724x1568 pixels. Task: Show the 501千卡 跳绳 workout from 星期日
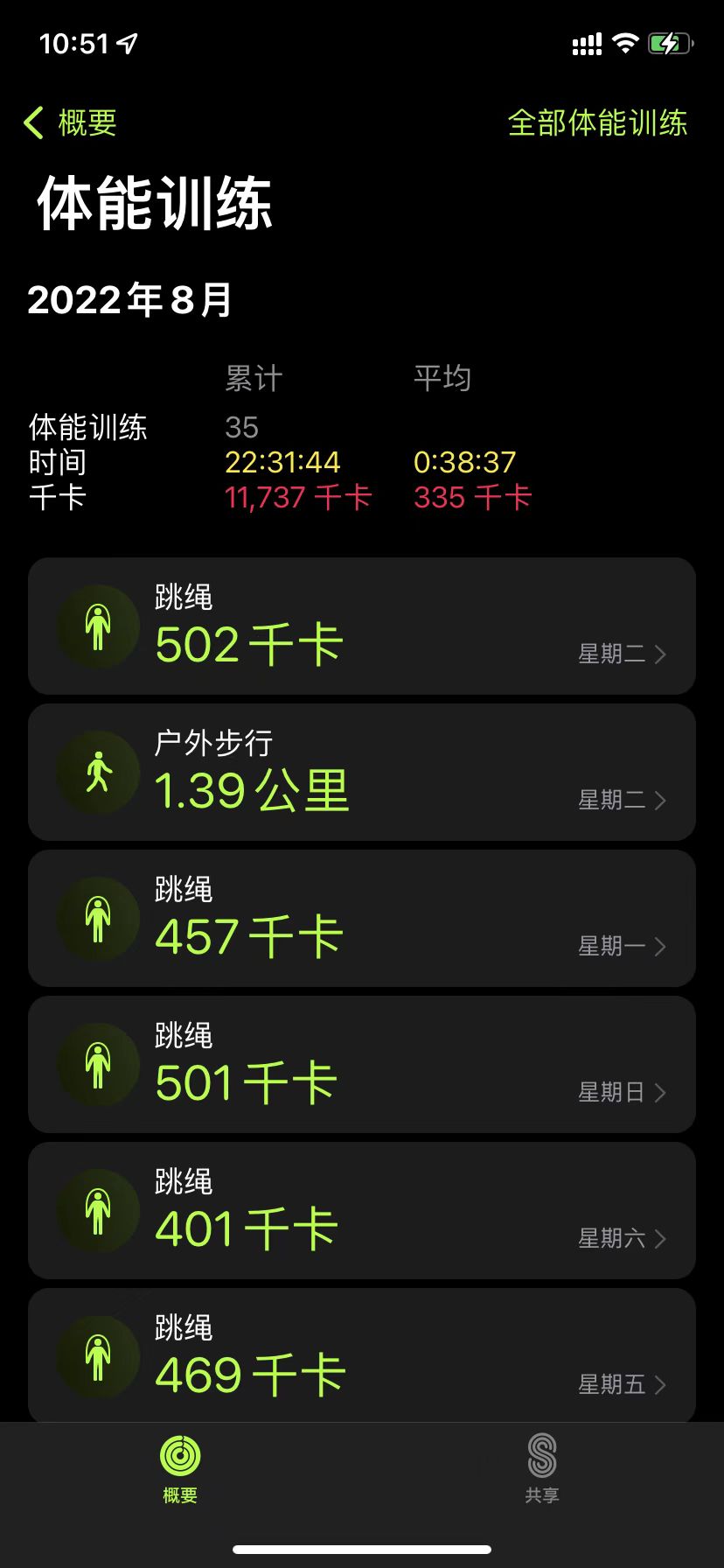click(x=361, y=1065)
